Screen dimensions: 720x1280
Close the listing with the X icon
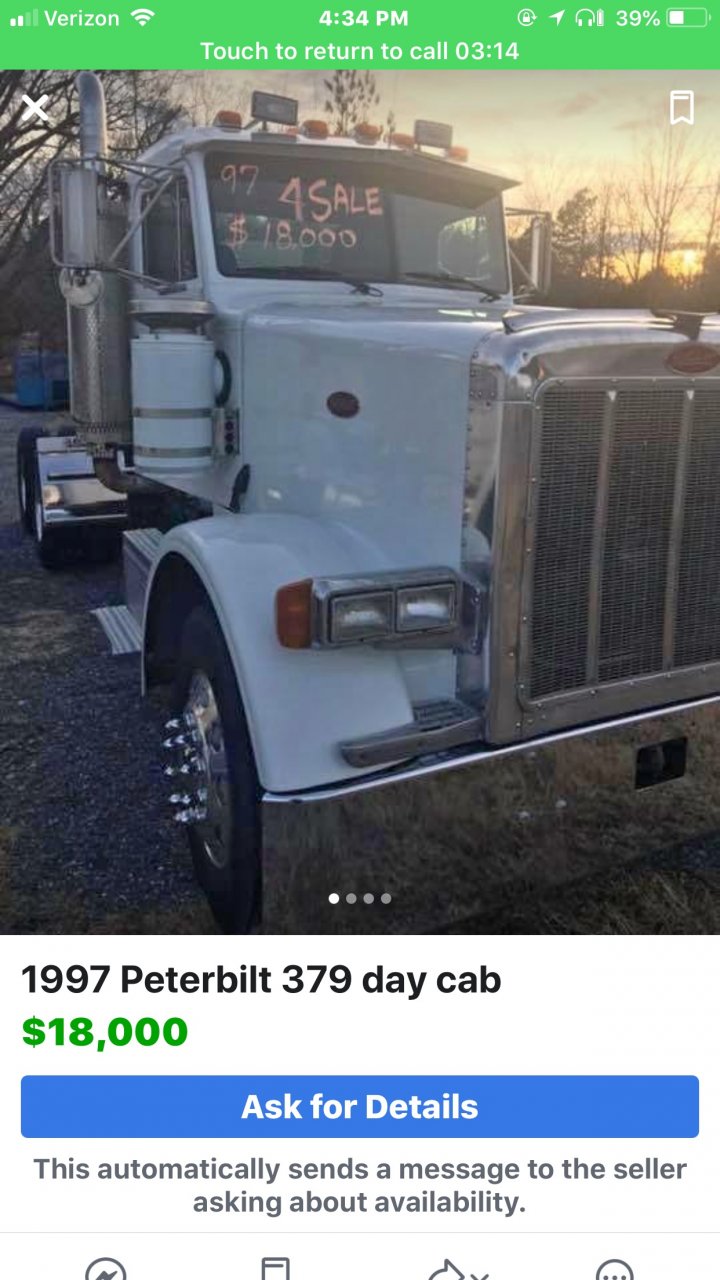(35, 108)
